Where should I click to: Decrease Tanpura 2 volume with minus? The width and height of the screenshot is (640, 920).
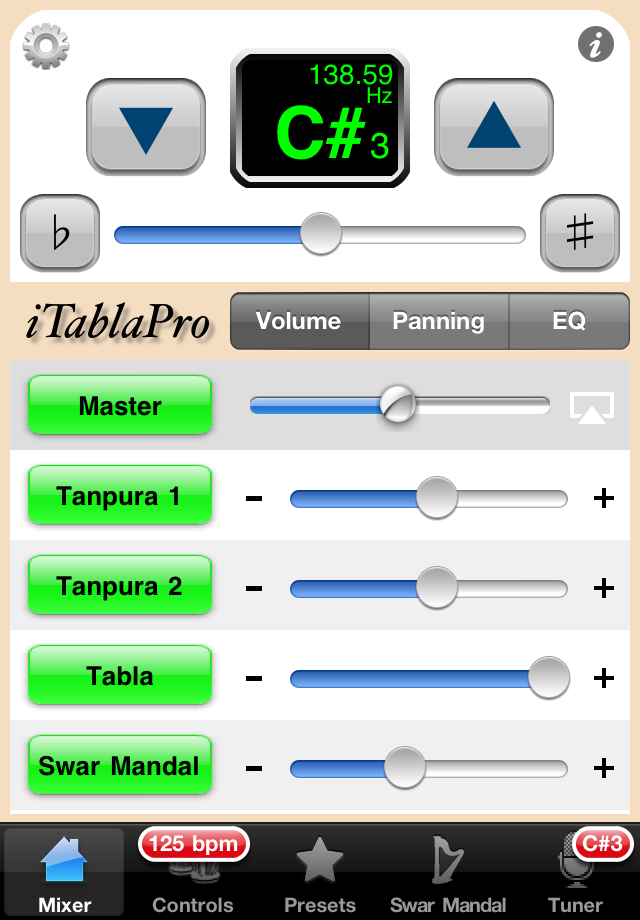pos(254,588)
